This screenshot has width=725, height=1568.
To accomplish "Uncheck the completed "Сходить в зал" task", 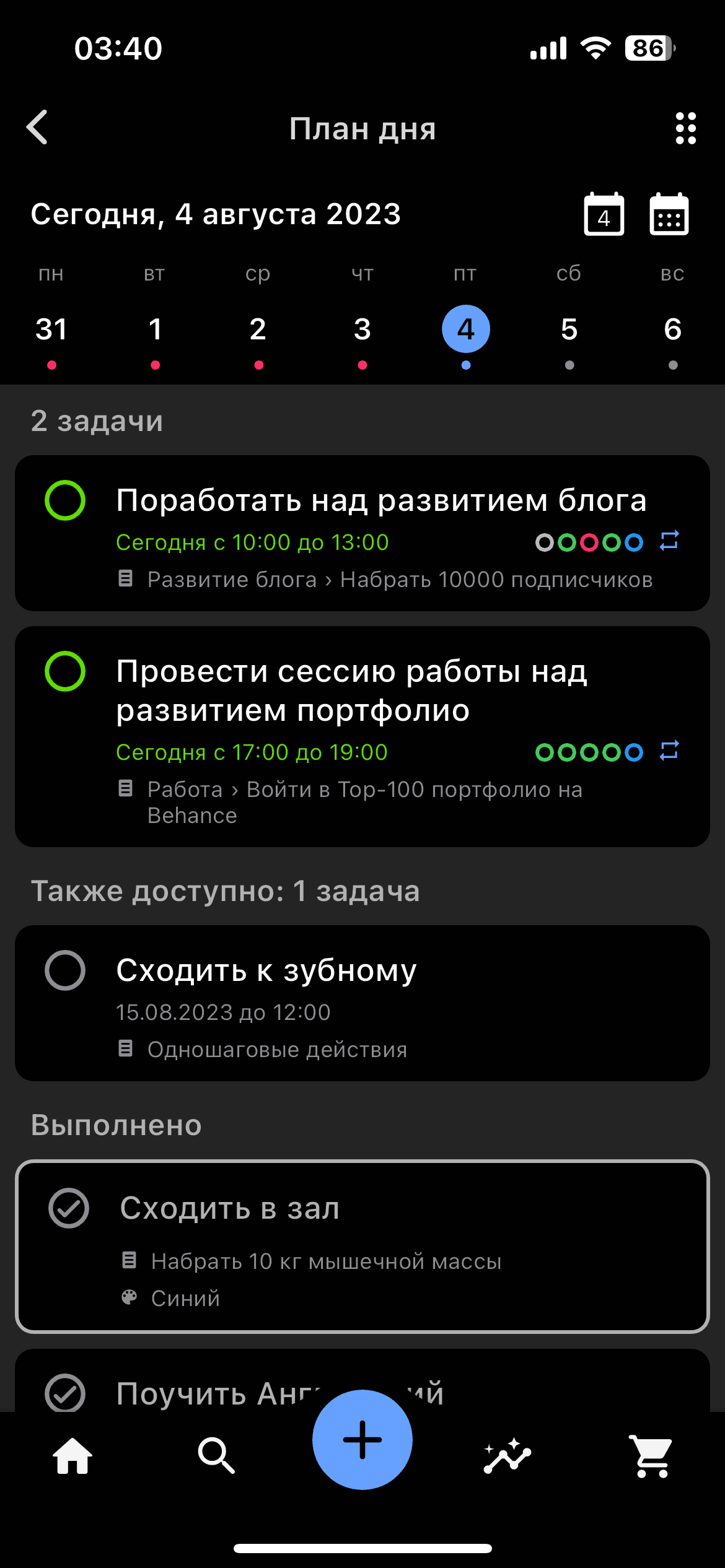I will pos(69,1208).
